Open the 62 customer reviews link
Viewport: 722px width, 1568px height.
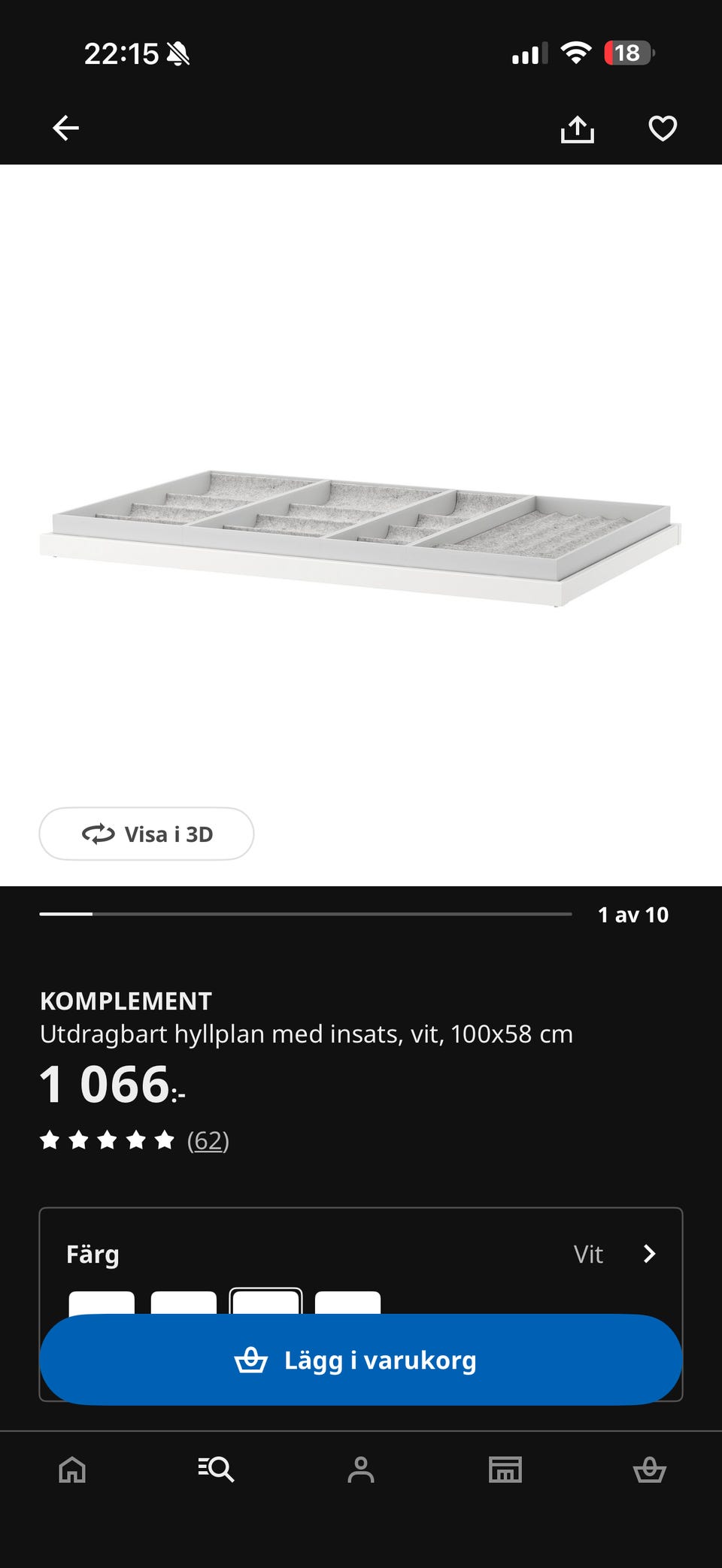pyautogui.click(x=207, y=1140)
